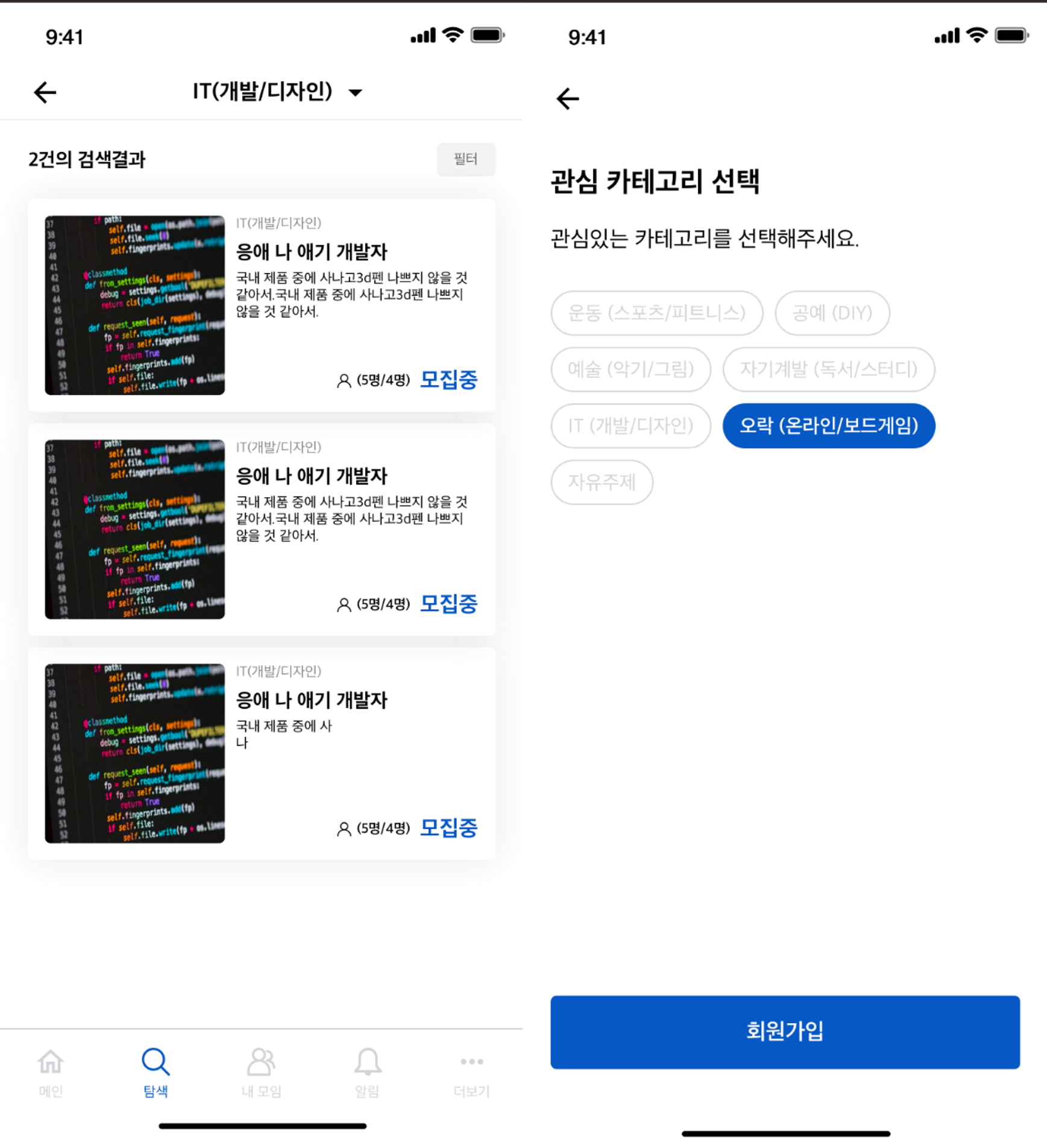1047x1148 pixels.
Task: Select the 운동 (스포츠/피트니스) chip
Action: [656, 313]
